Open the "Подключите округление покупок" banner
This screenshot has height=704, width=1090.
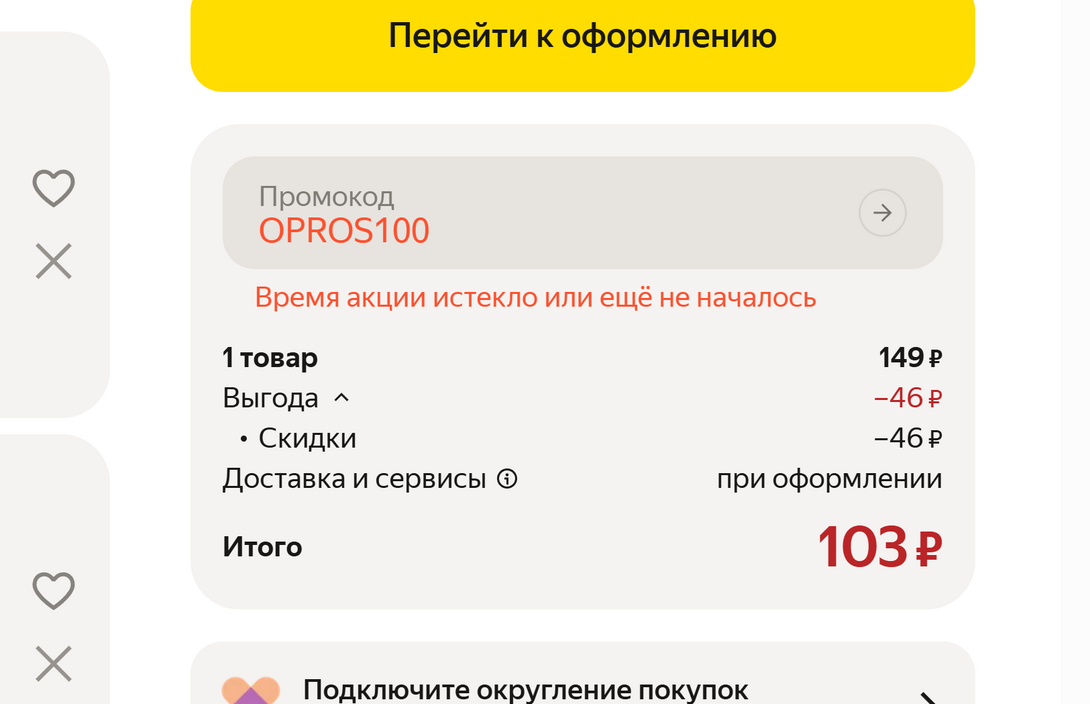click(x=582, y=688)
